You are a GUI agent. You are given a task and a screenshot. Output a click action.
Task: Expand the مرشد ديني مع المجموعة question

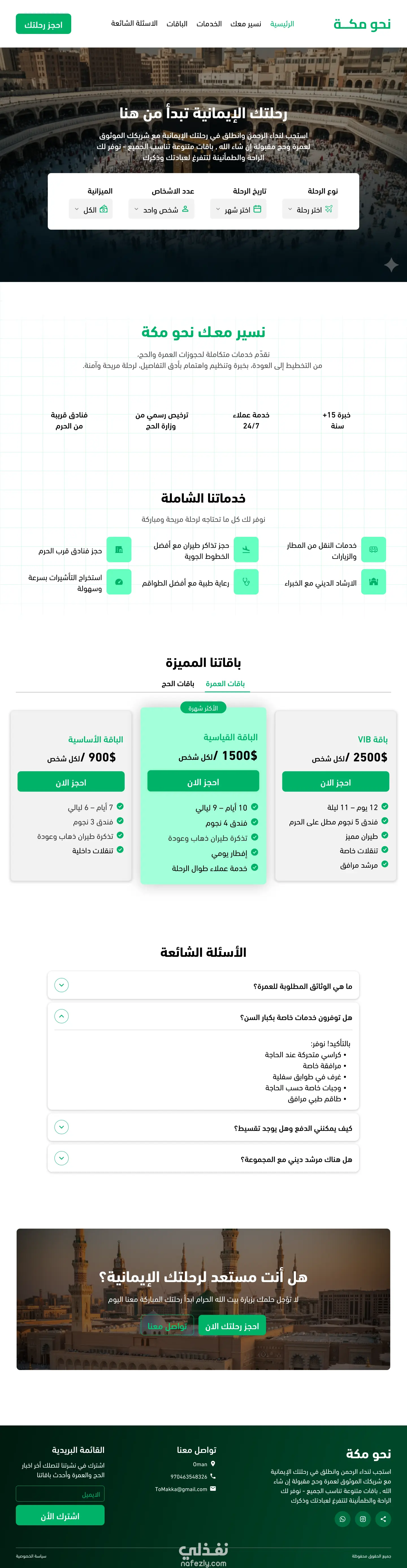coord(61,1158)
